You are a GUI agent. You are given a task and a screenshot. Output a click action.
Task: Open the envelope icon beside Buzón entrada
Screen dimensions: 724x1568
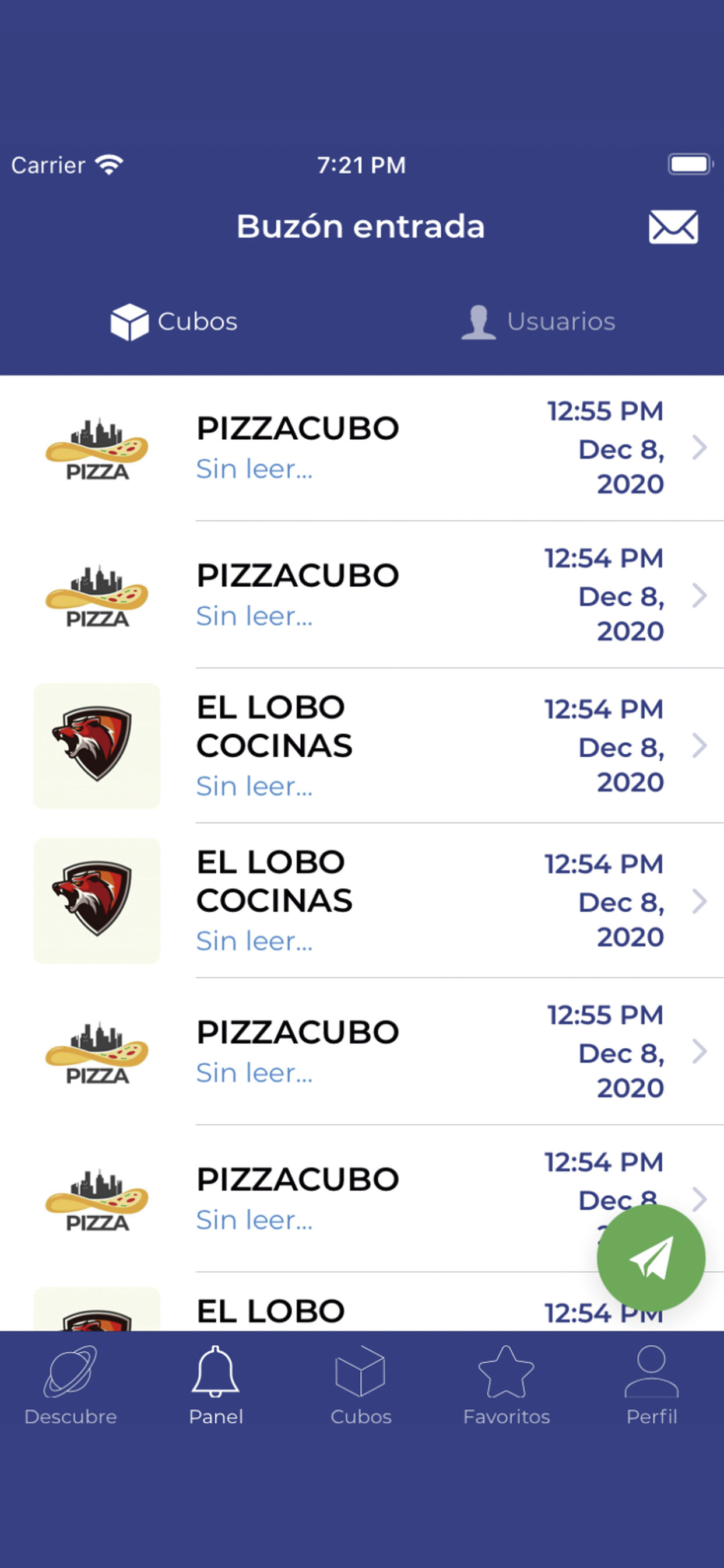click(673, 227)
